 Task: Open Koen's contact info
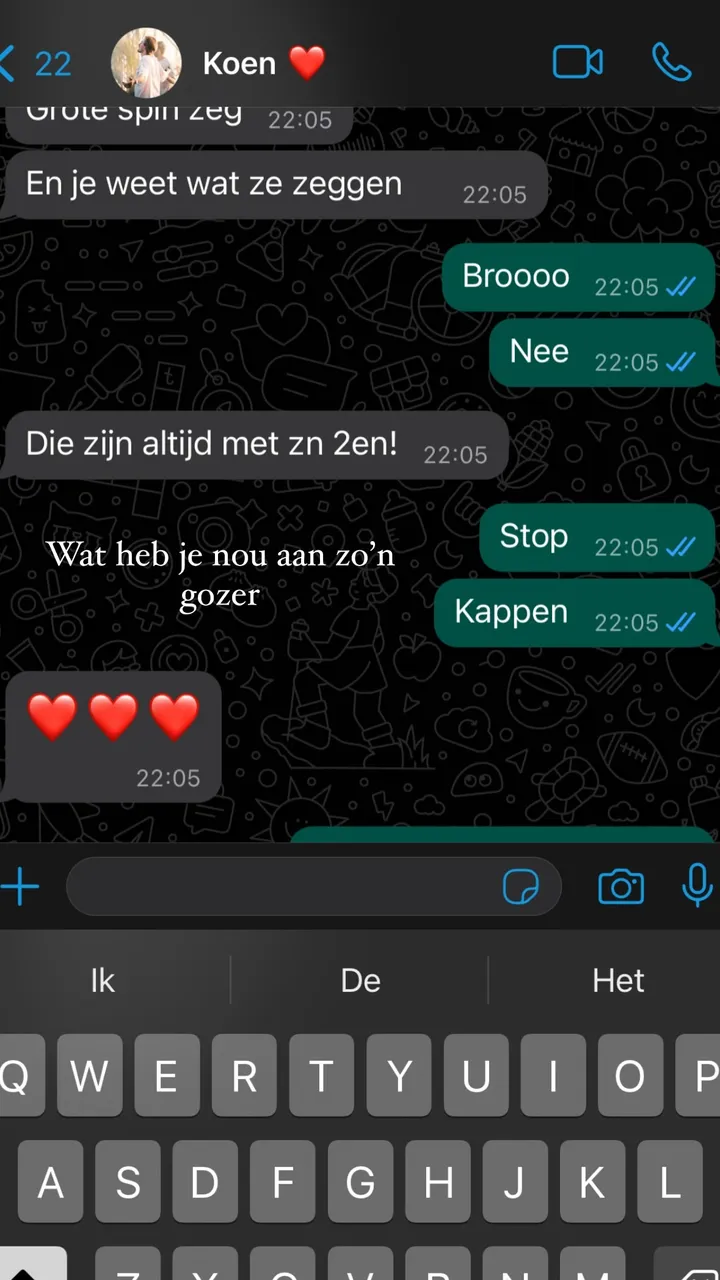click(x=238, y=63)
